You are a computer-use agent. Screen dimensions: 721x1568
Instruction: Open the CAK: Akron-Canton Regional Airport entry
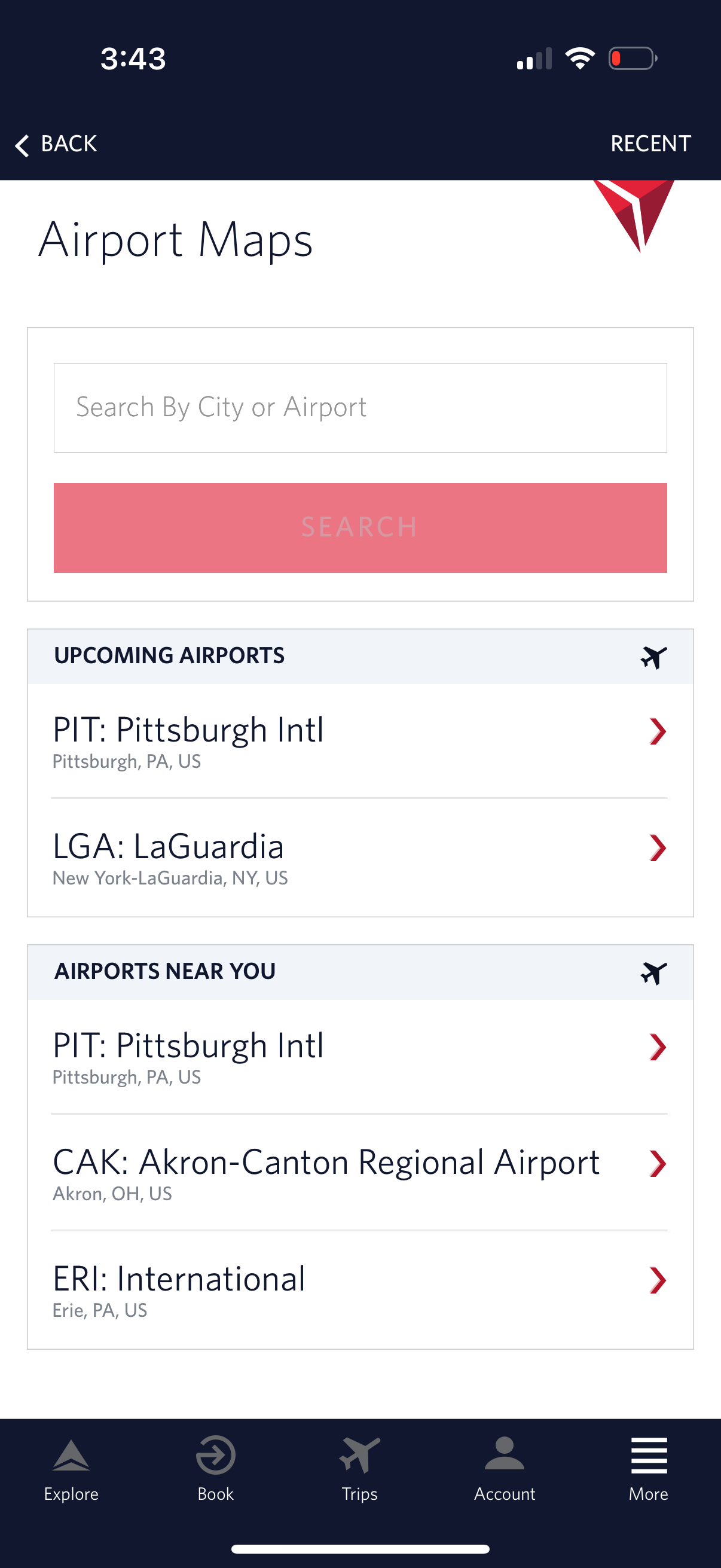pos(304,1163)
